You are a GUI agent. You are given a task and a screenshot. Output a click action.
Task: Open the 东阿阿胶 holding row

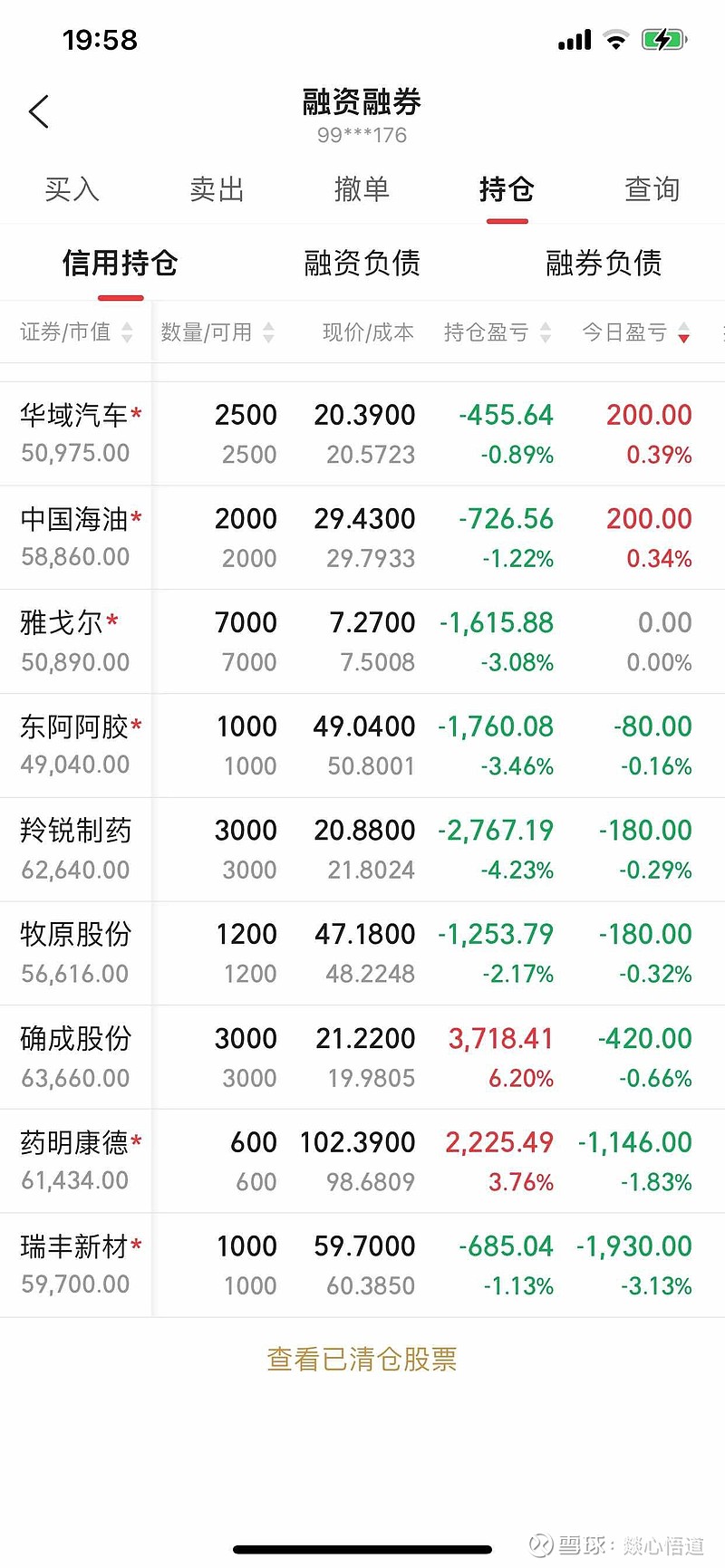(x=362, y=746)
